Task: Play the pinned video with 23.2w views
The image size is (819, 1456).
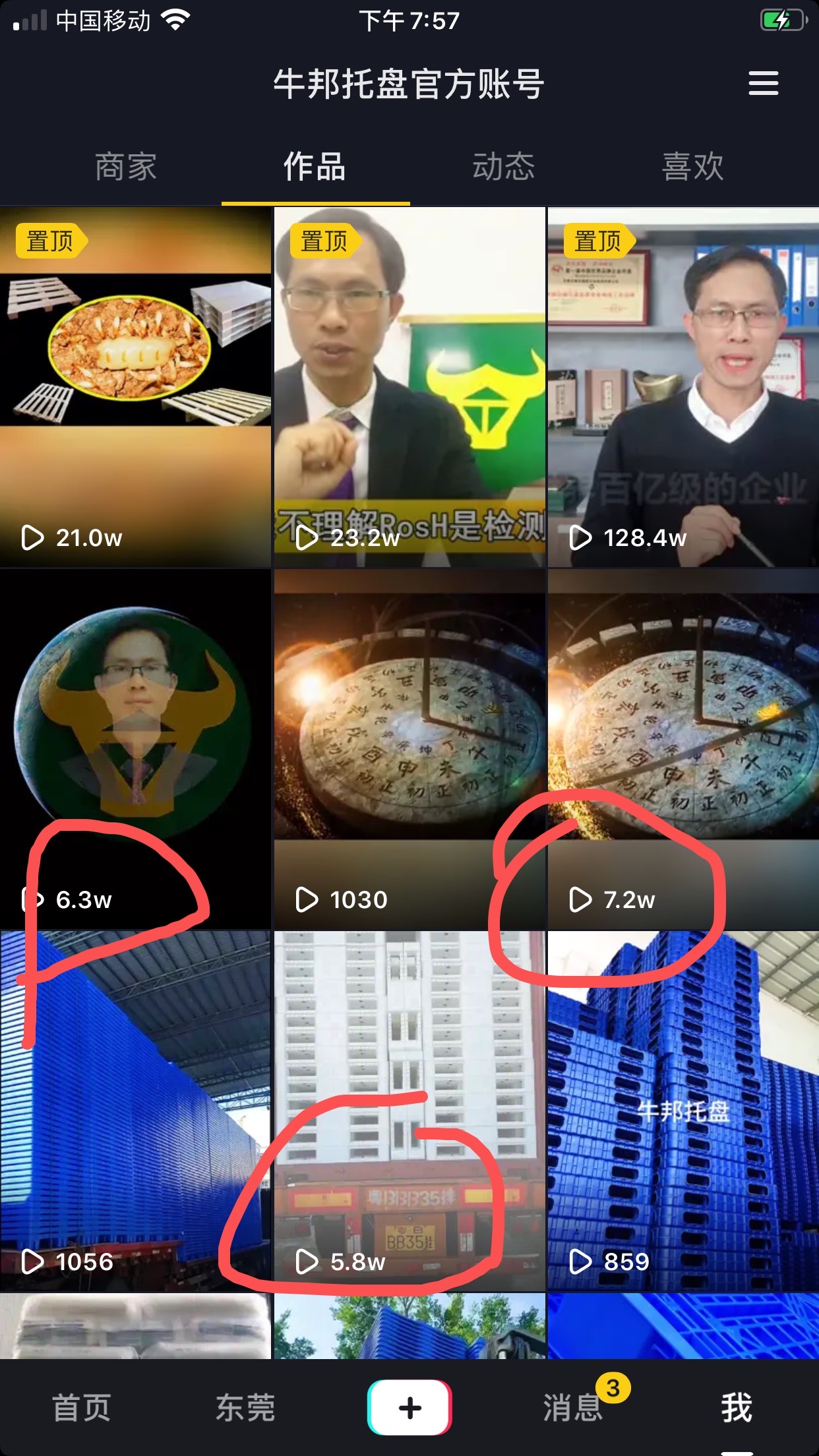Action: [x=409, y=387]
